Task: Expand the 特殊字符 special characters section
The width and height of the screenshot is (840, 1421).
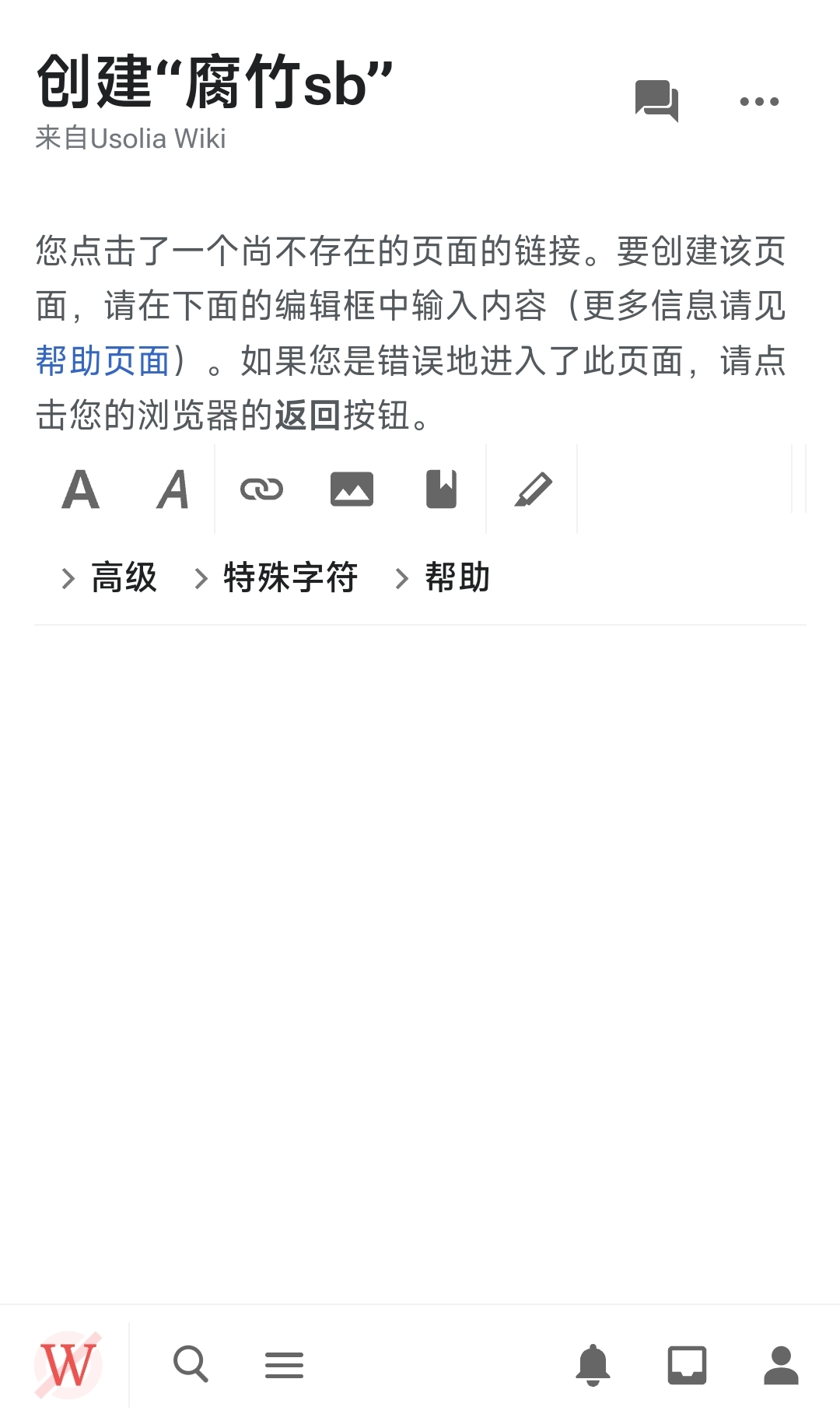Action: pyautogui.click(x=276, y=577)
